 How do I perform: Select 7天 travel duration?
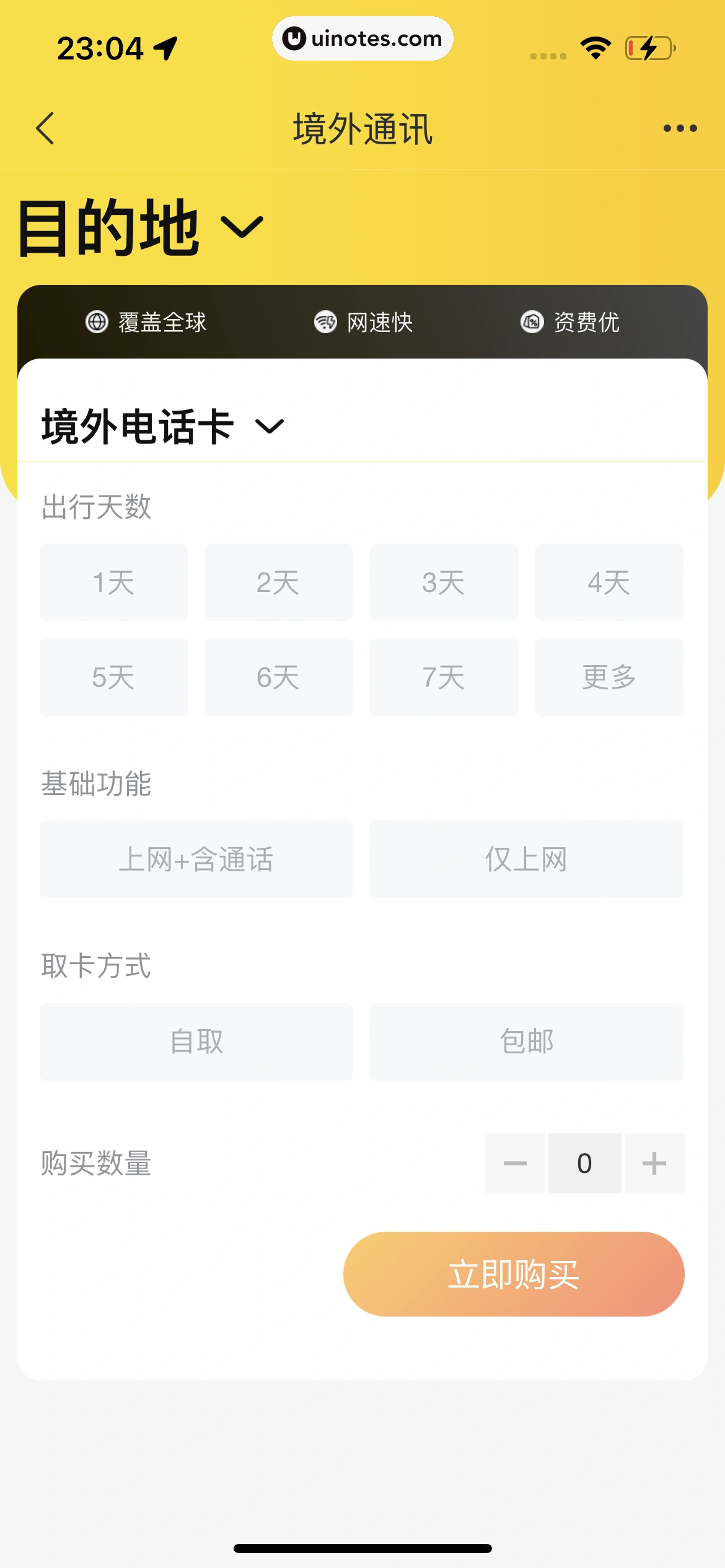tap(444, 677)
